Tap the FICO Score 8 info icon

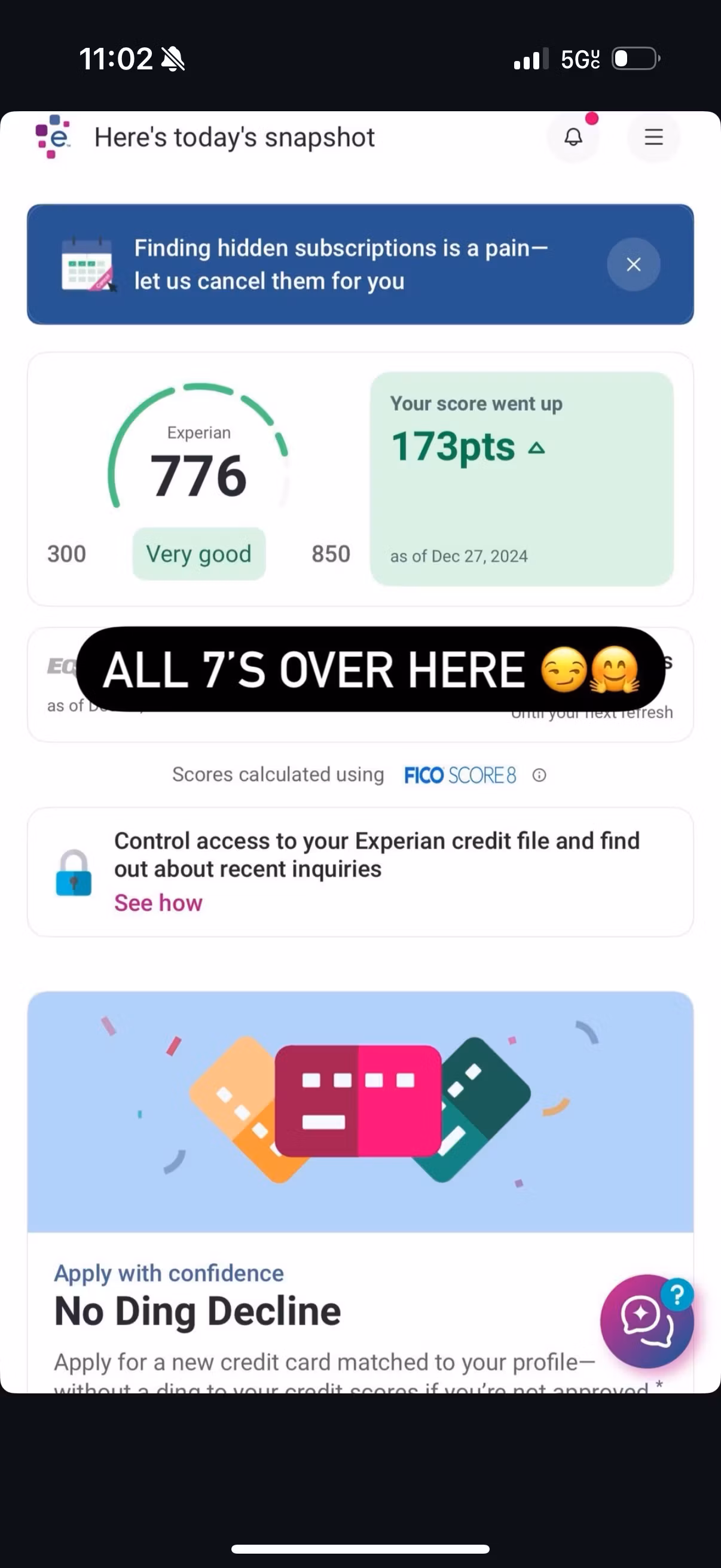coord(539,775)
